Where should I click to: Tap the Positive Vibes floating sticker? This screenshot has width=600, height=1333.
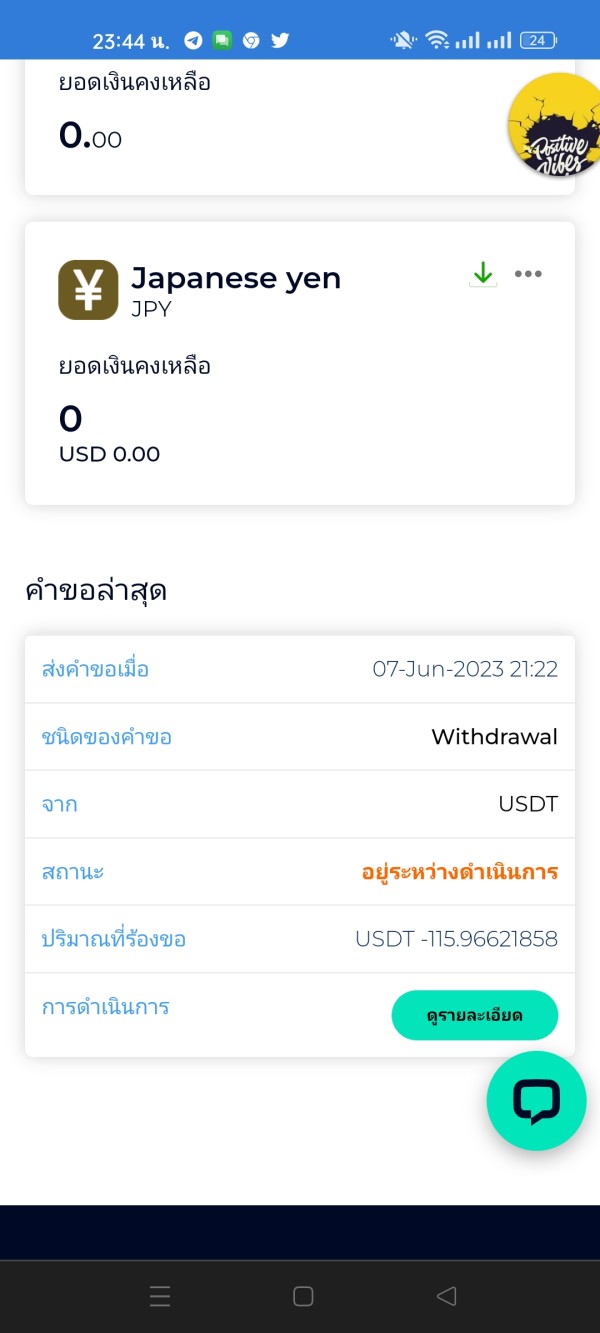coord(556,124)
